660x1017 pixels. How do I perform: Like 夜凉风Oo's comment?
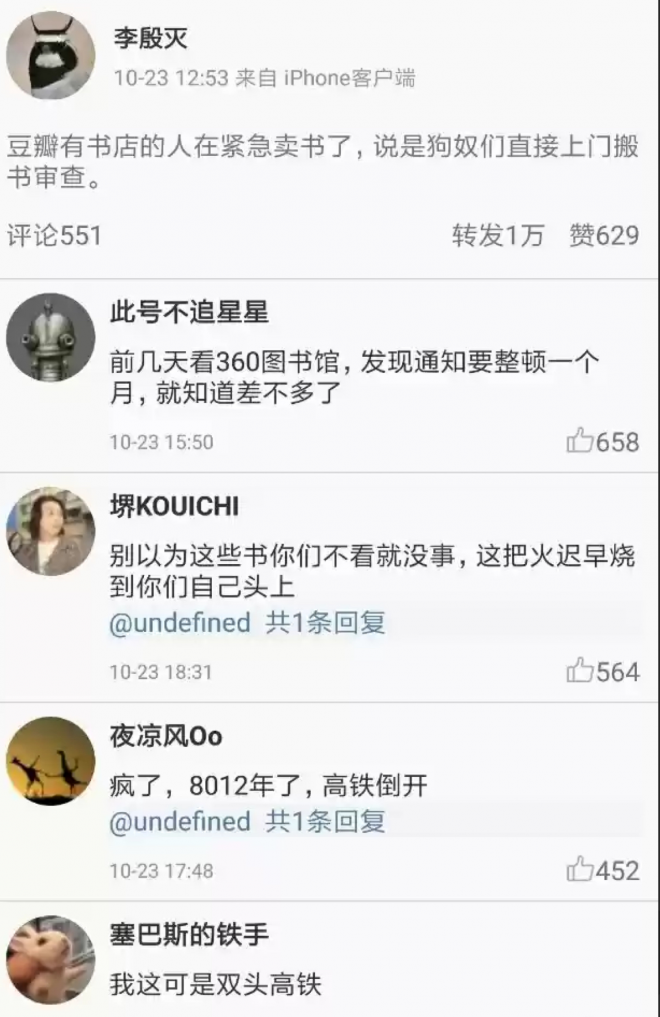603,870
